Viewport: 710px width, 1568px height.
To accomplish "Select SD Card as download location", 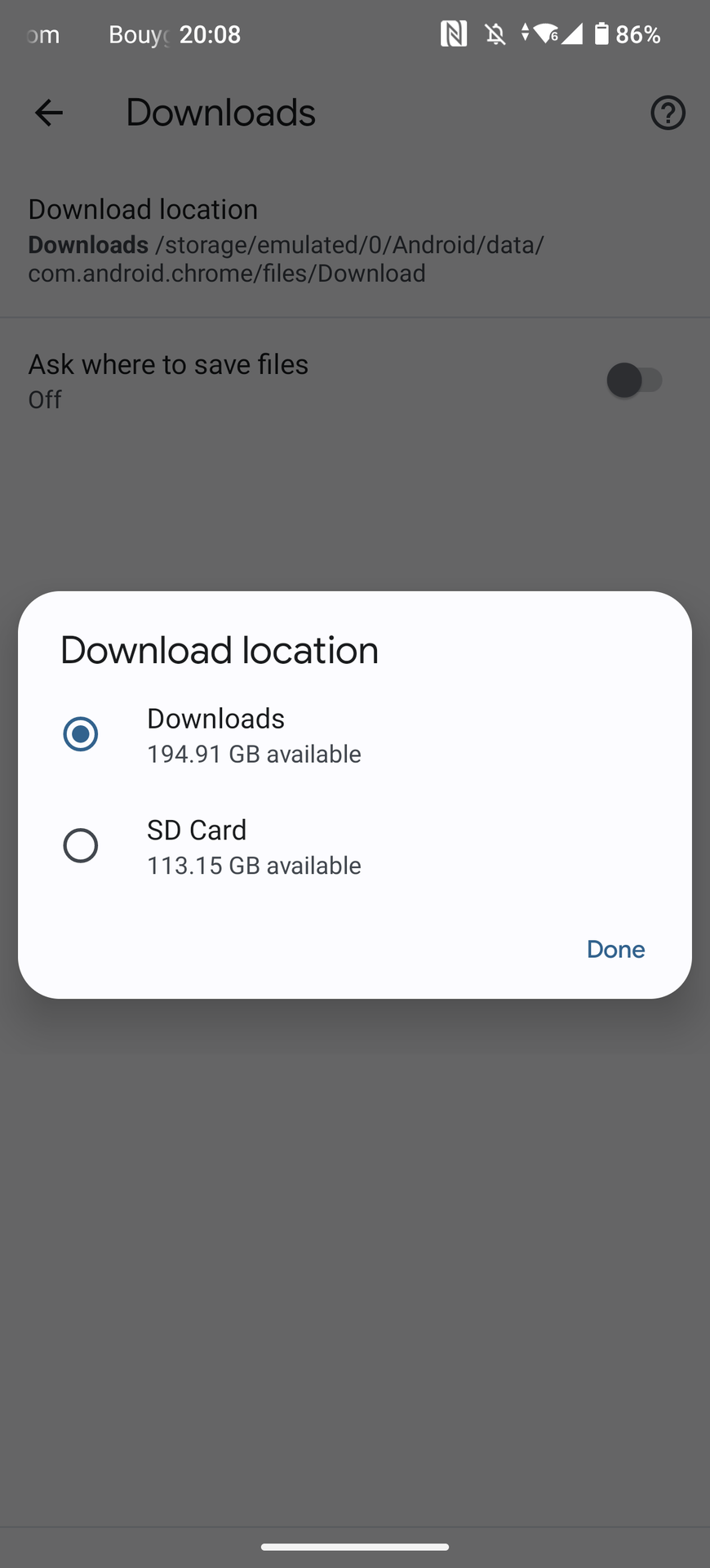I will pos(81,845).
